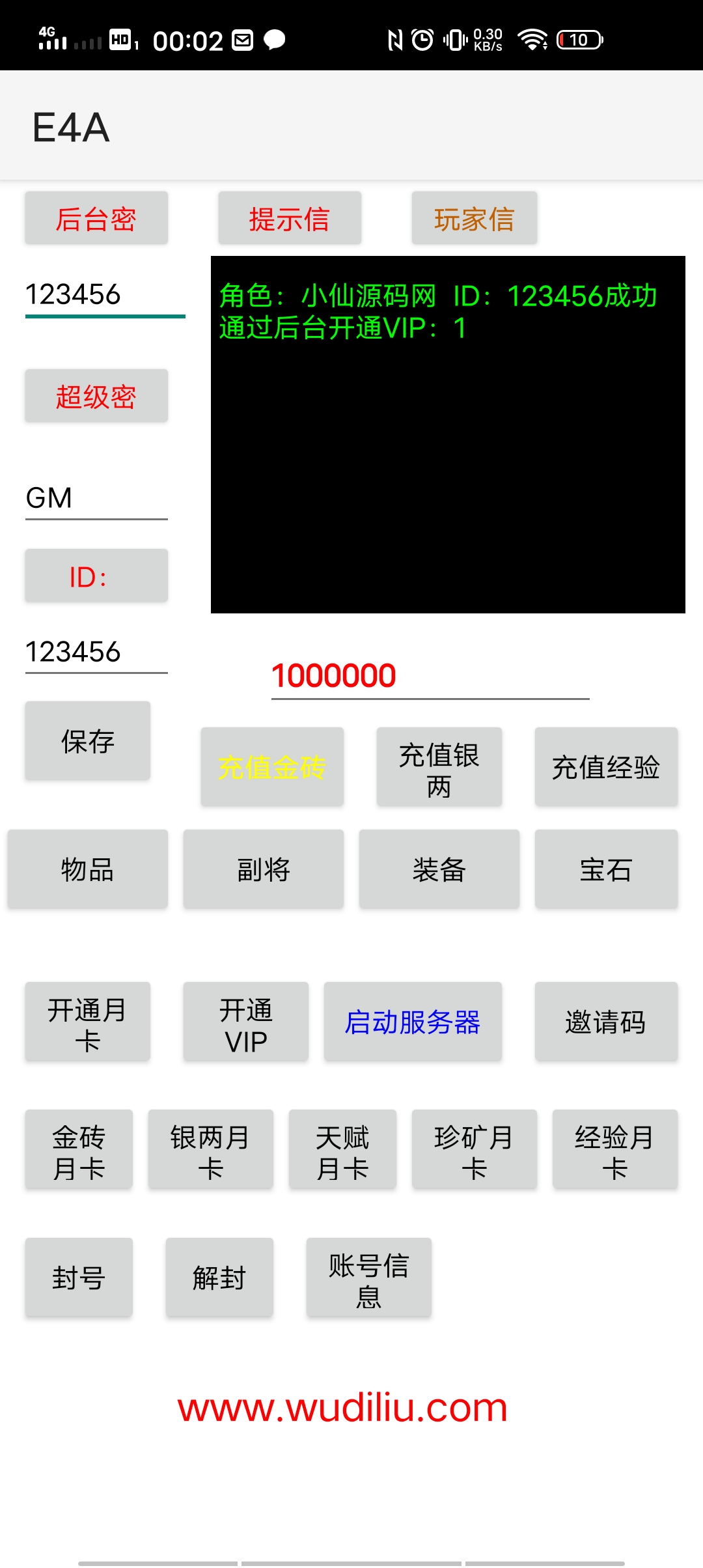The image size is (703, 1568).
Task: Tap the 充值金砖 recharge button
Action: 272,766
